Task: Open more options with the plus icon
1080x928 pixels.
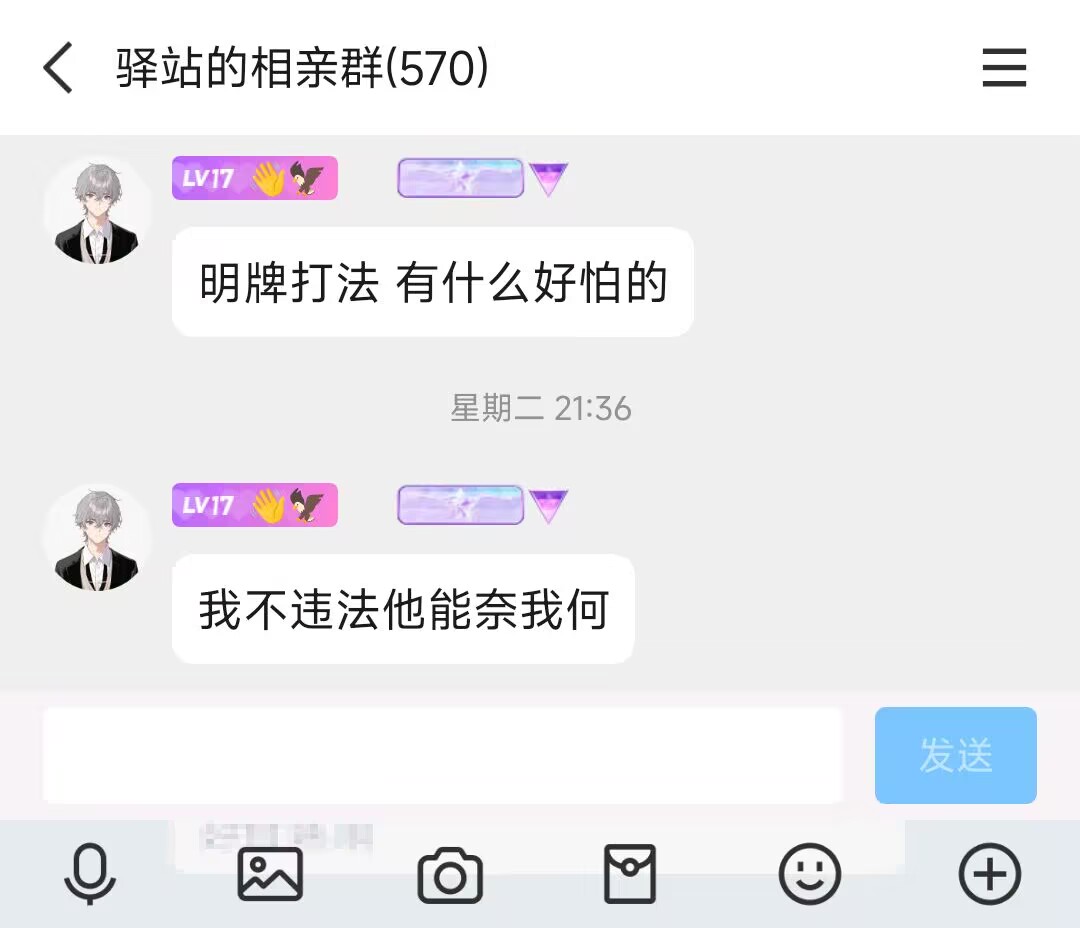Action: [x=990, y=874]
